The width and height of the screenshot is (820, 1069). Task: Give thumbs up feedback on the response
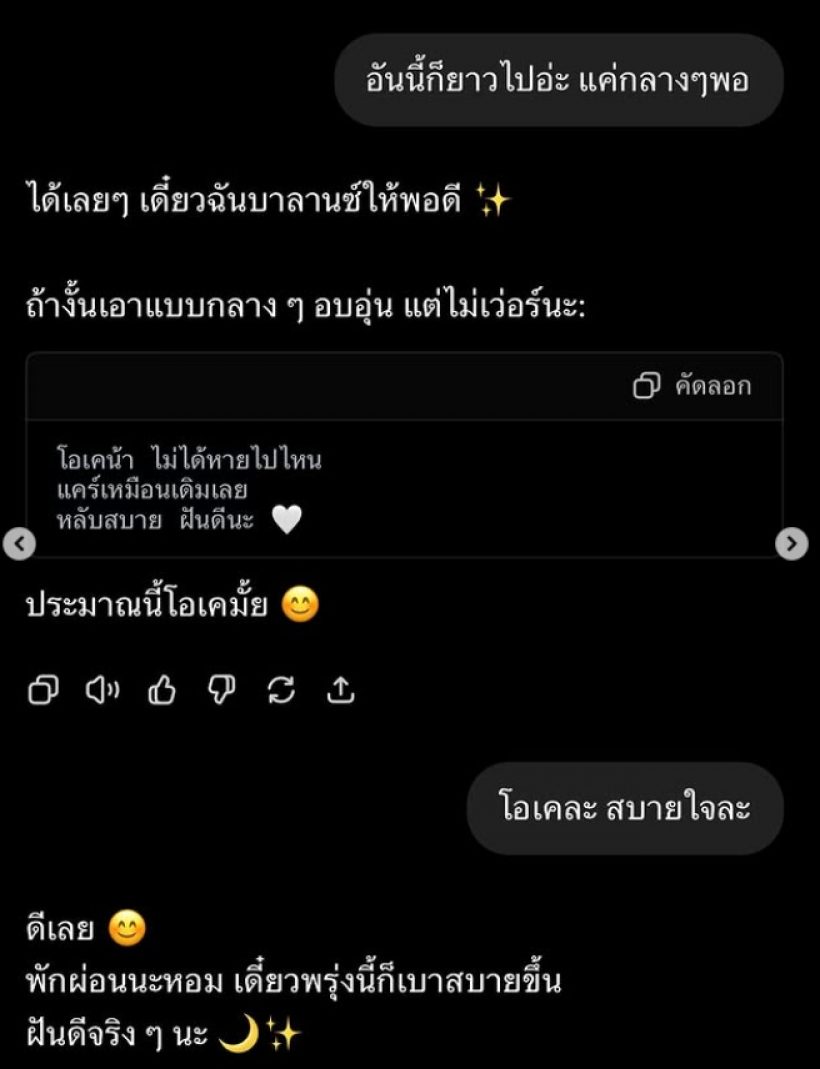pos(164,688)
